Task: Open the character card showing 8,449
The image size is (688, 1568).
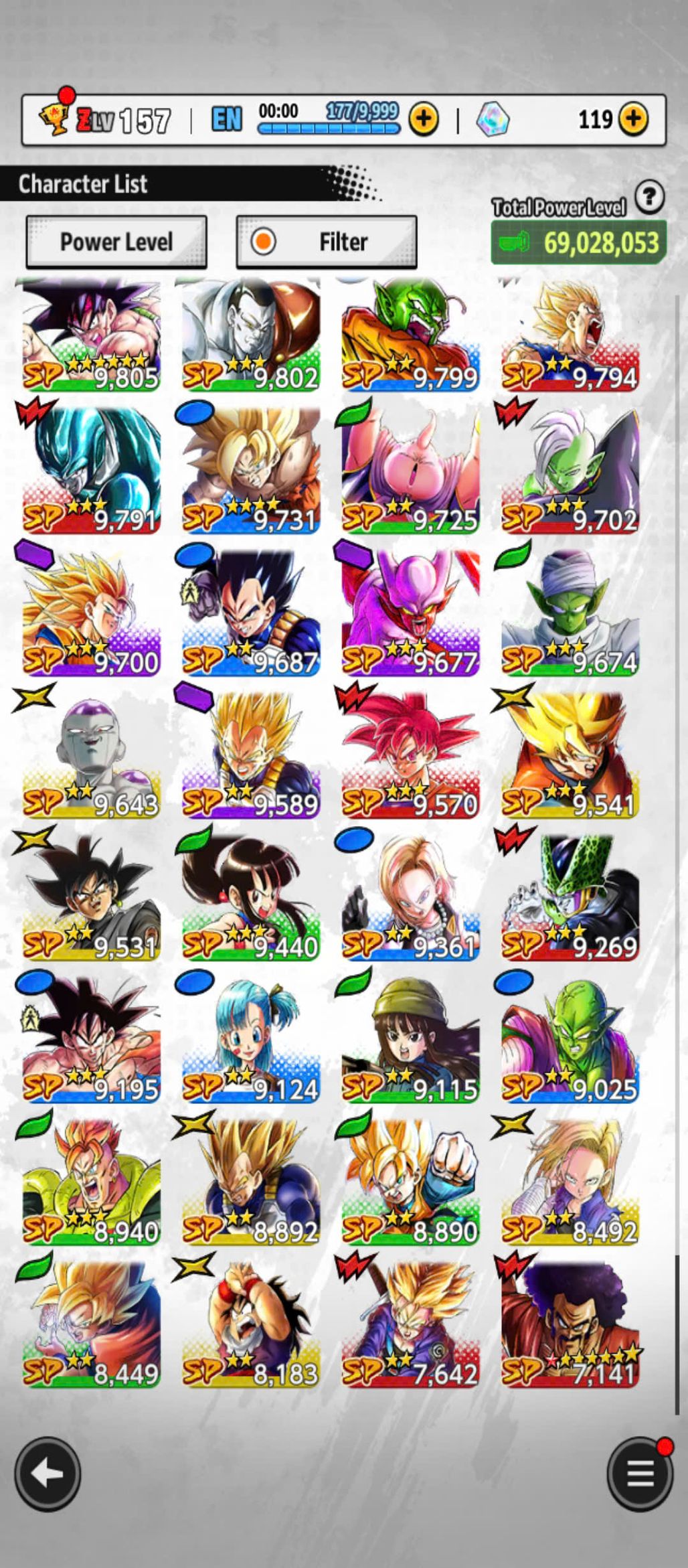Action: (91, 1324)
